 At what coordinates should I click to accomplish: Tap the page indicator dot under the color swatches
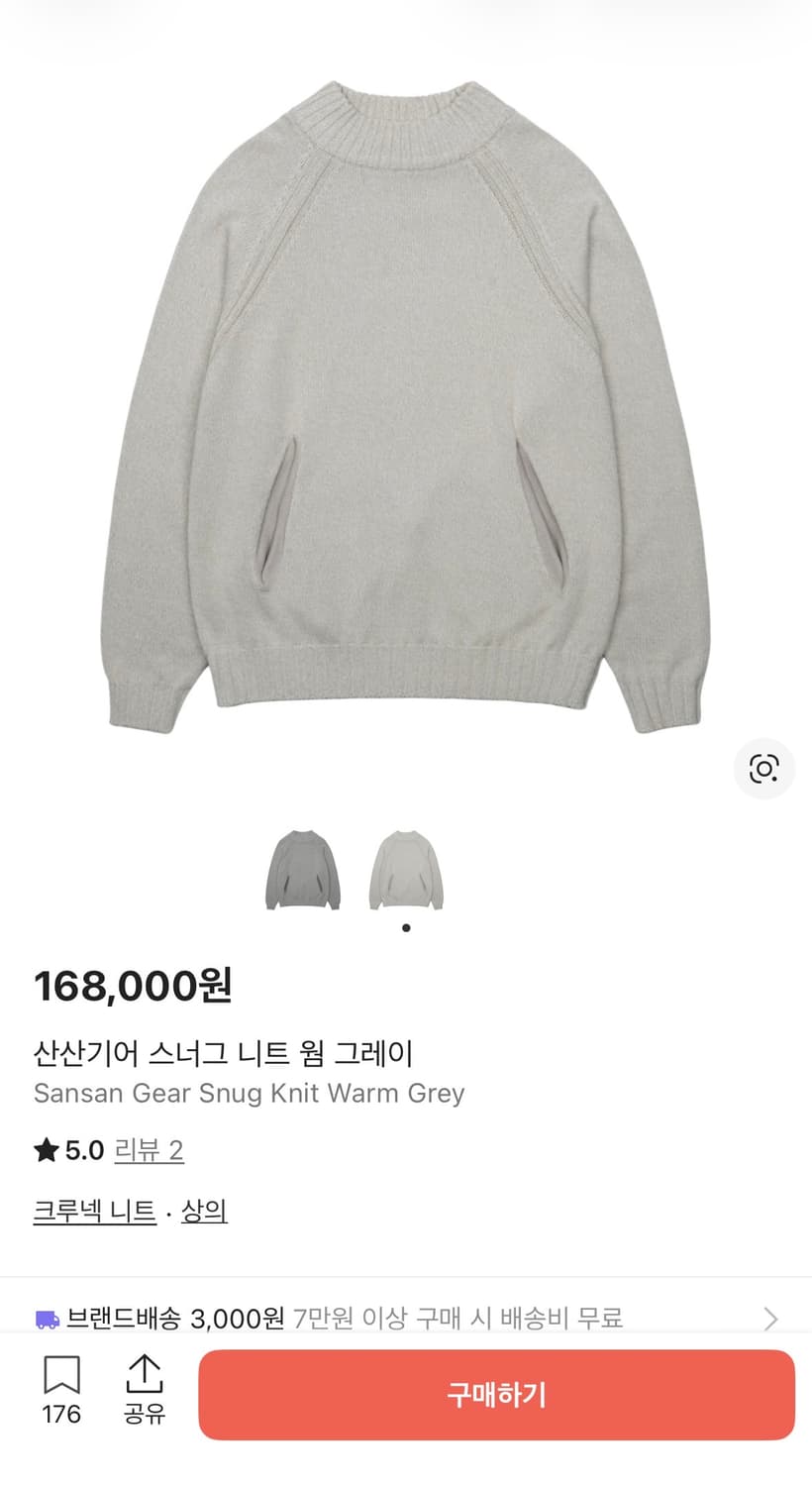pyautogui.click(x=406, y=927)
